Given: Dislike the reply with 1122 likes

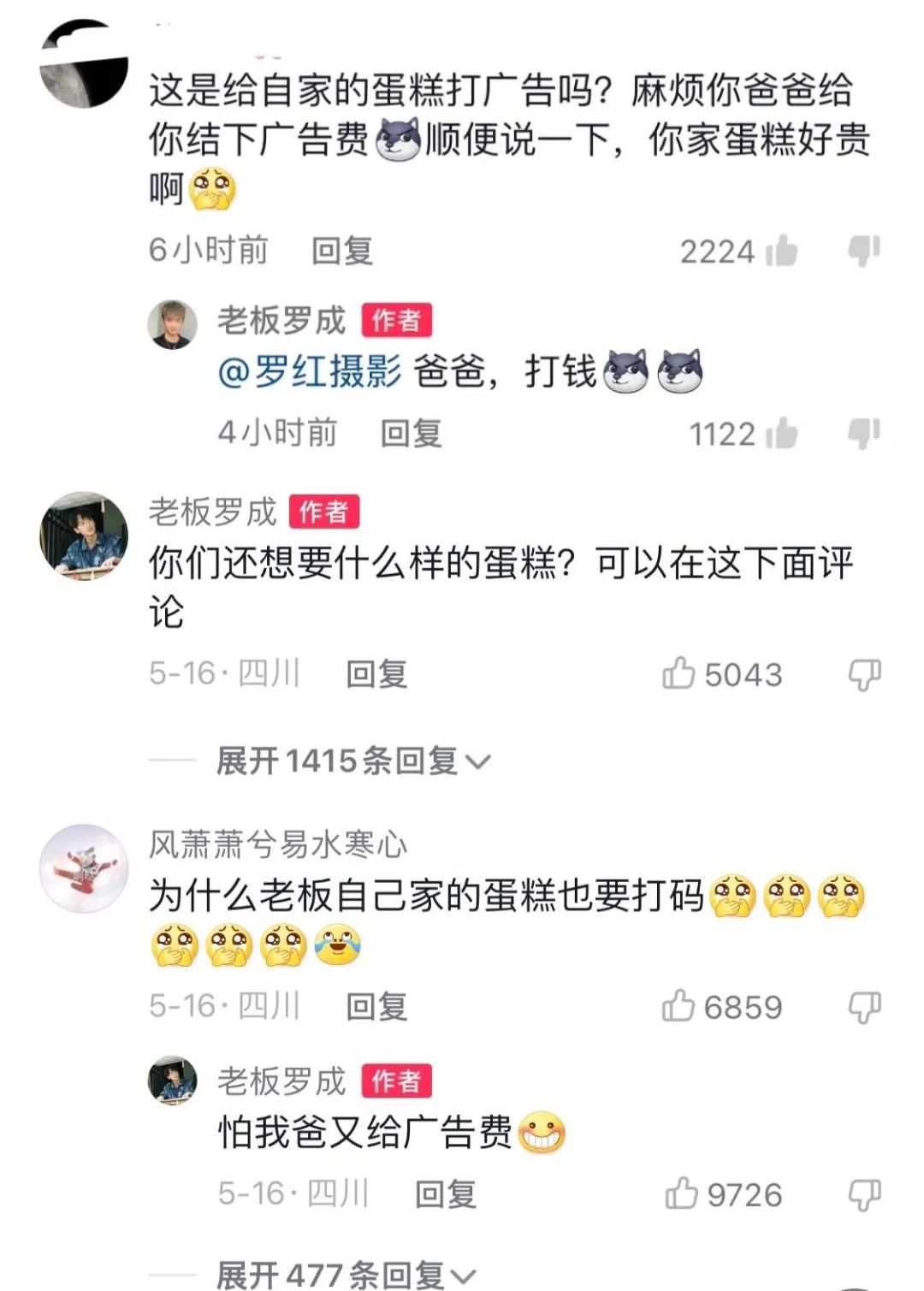Looking at the screenshot, I should [866, 432].
